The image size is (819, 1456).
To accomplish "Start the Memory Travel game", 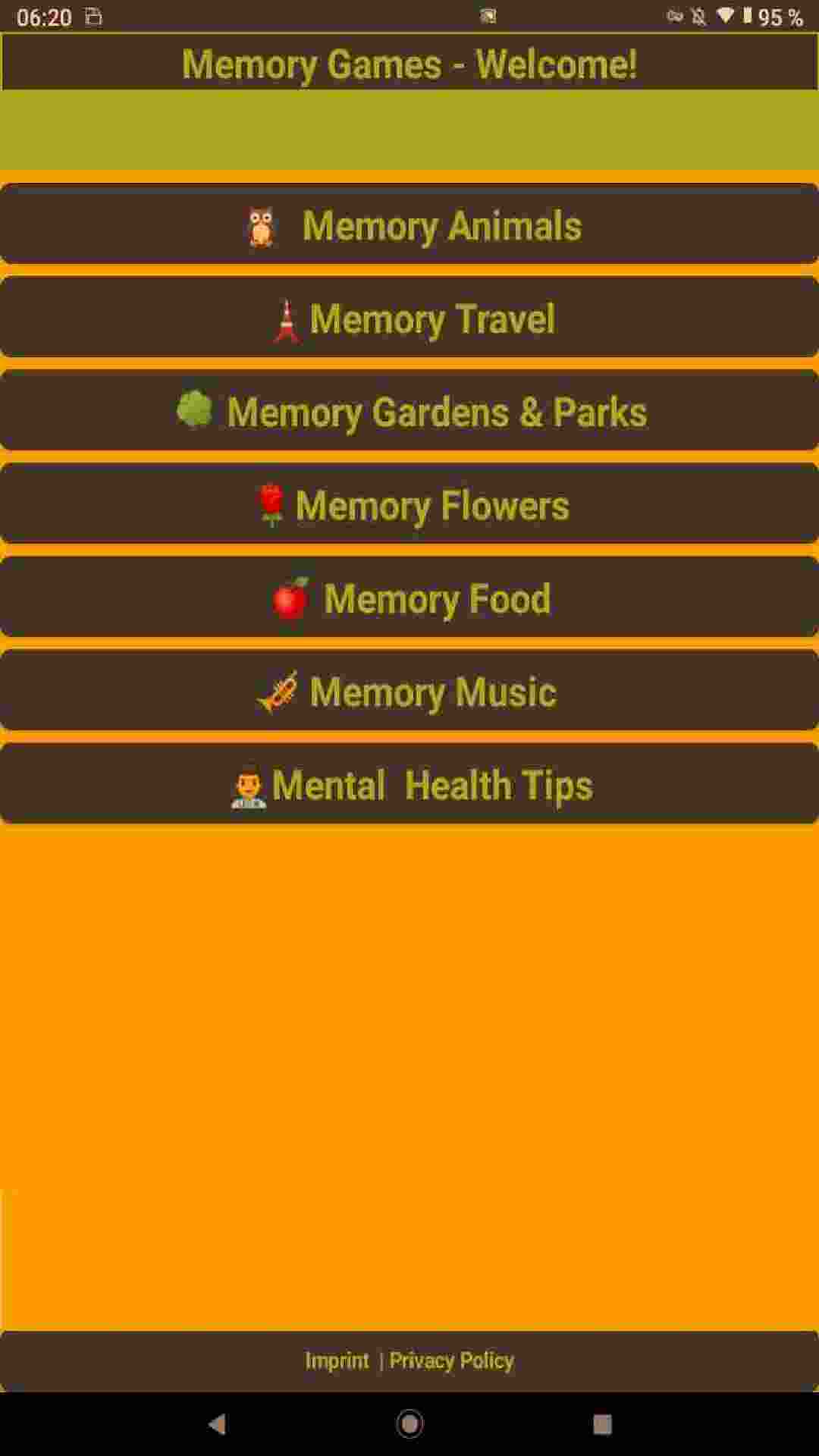I will [x=409, y=318].
